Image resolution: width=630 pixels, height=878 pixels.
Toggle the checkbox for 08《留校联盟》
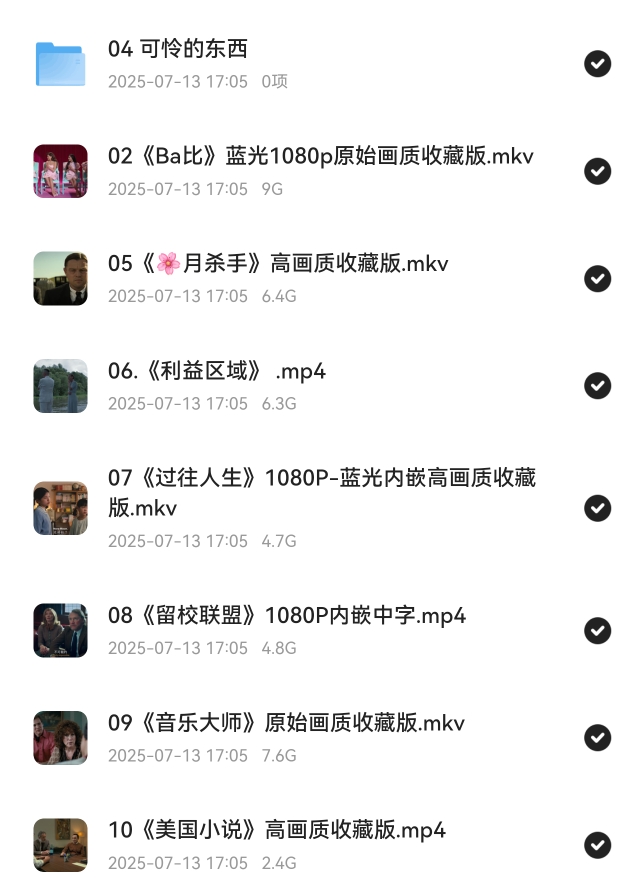[597, 630]
